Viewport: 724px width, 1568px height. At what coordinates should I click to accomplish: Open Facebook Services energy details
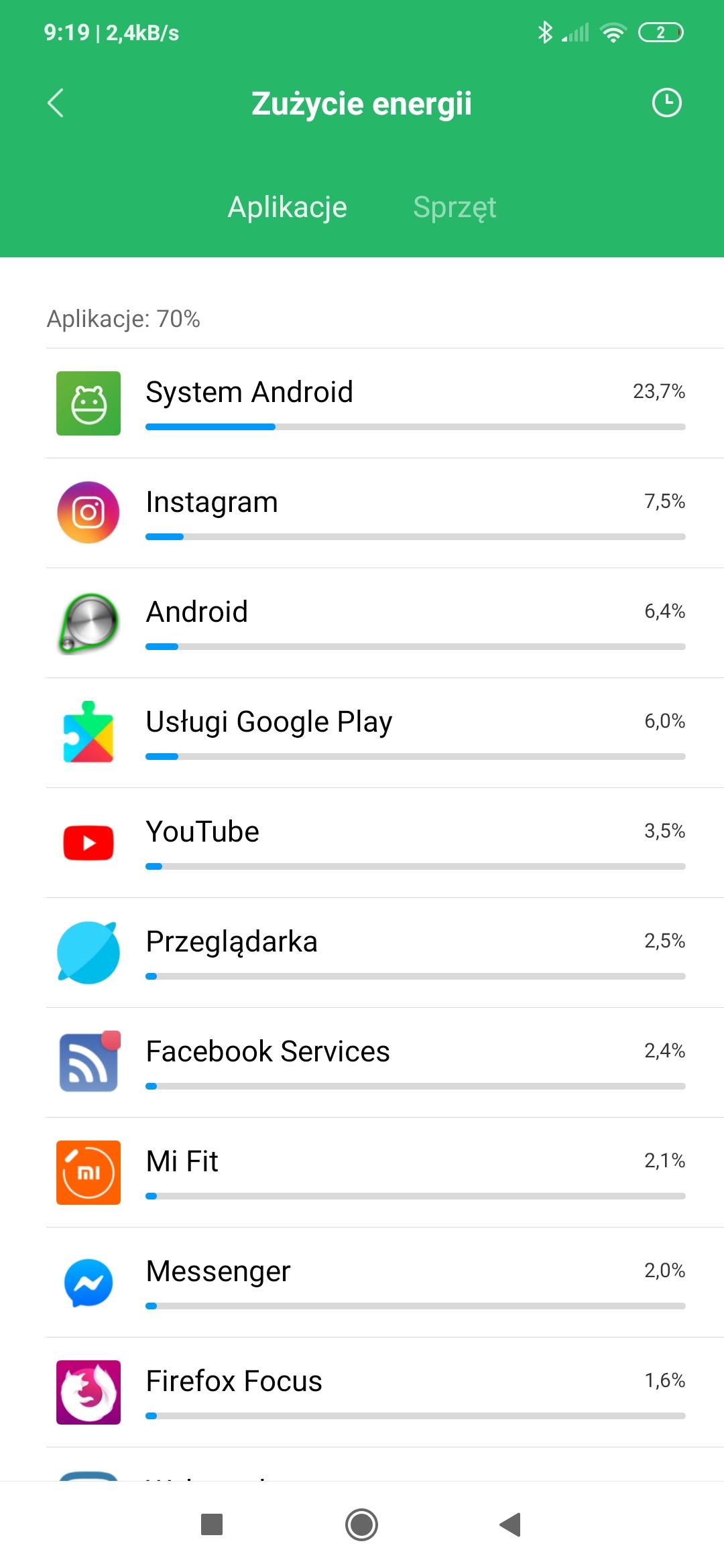(369, 1063)
